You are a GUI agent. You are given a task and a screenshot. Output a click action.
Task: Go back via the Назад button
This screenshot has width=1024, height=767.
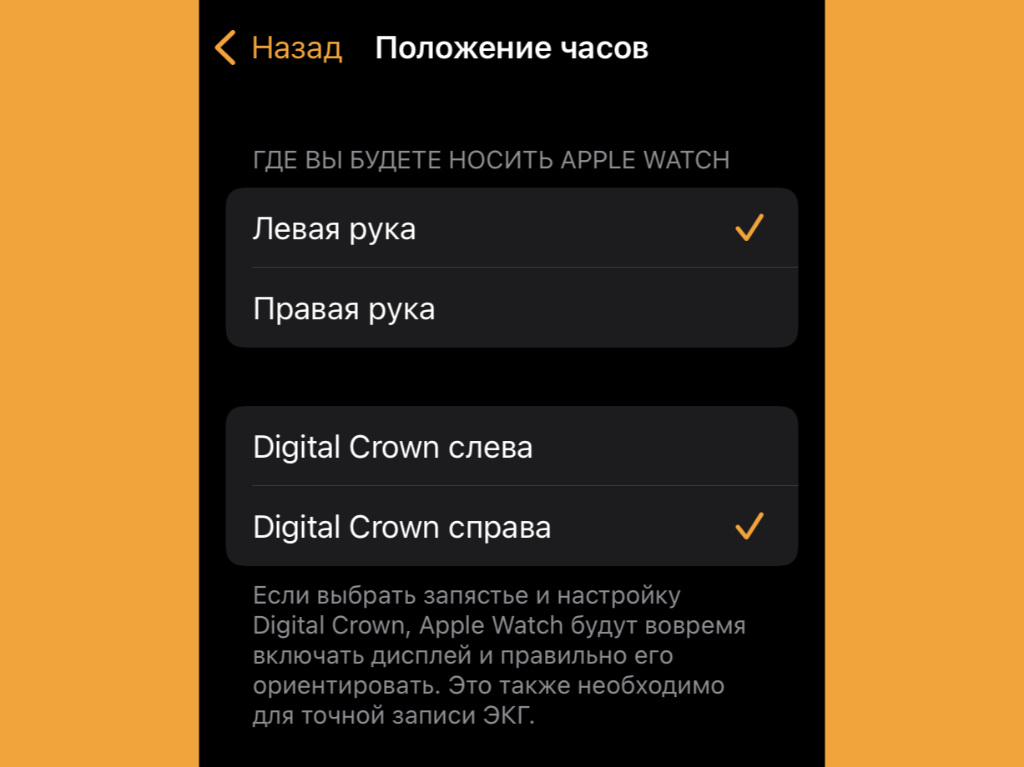(279, 48)
